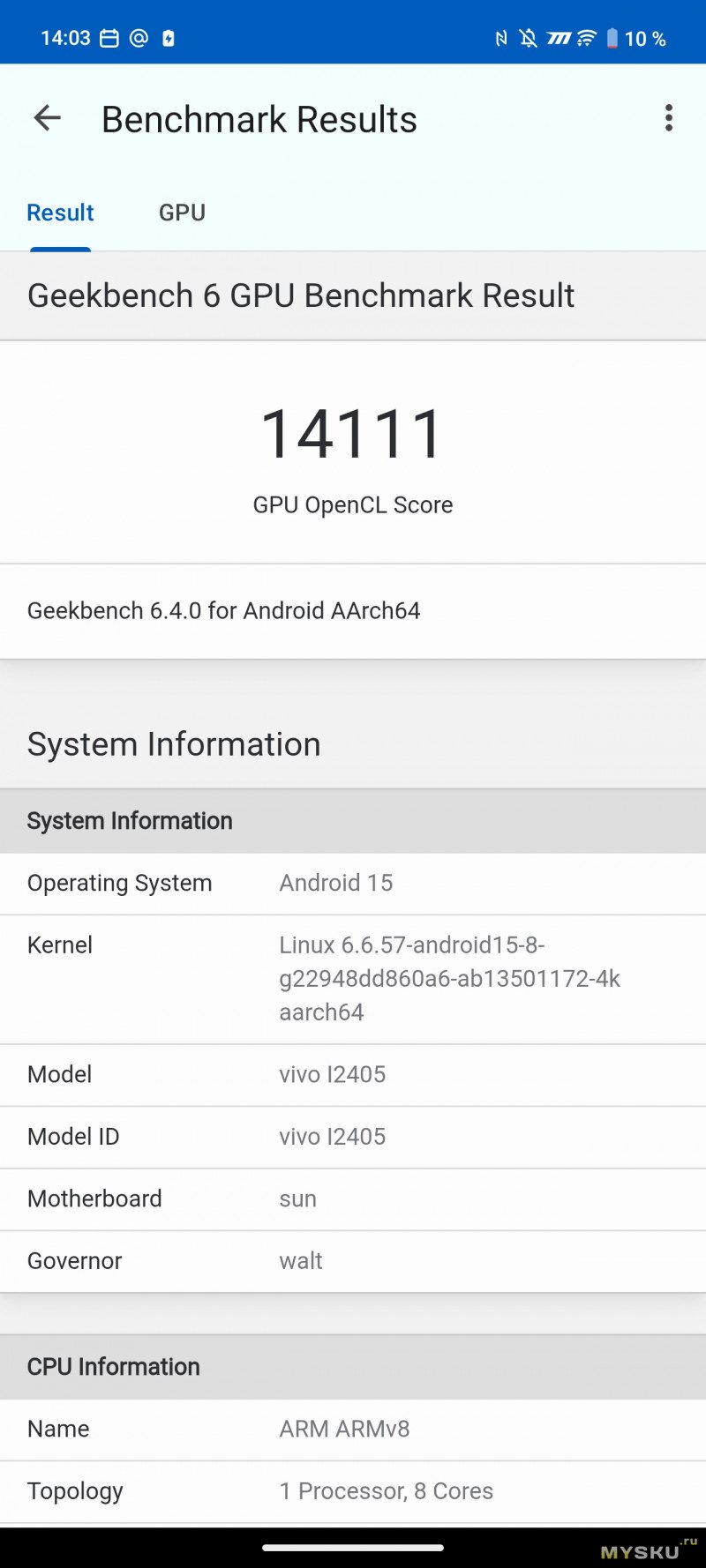Select the Result tab

(60, 213)
